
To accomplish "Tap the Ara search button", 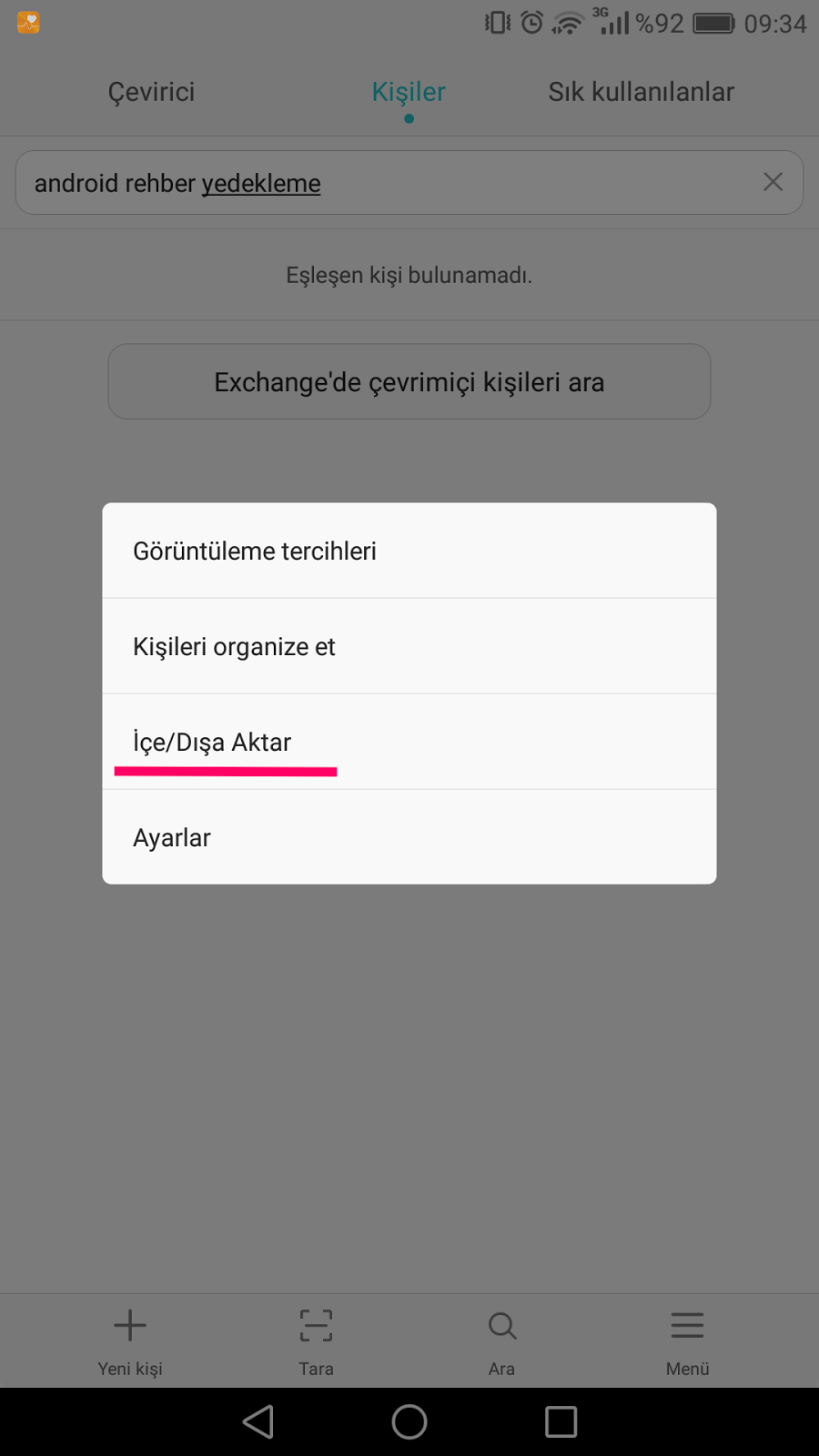I will 501,1340.
